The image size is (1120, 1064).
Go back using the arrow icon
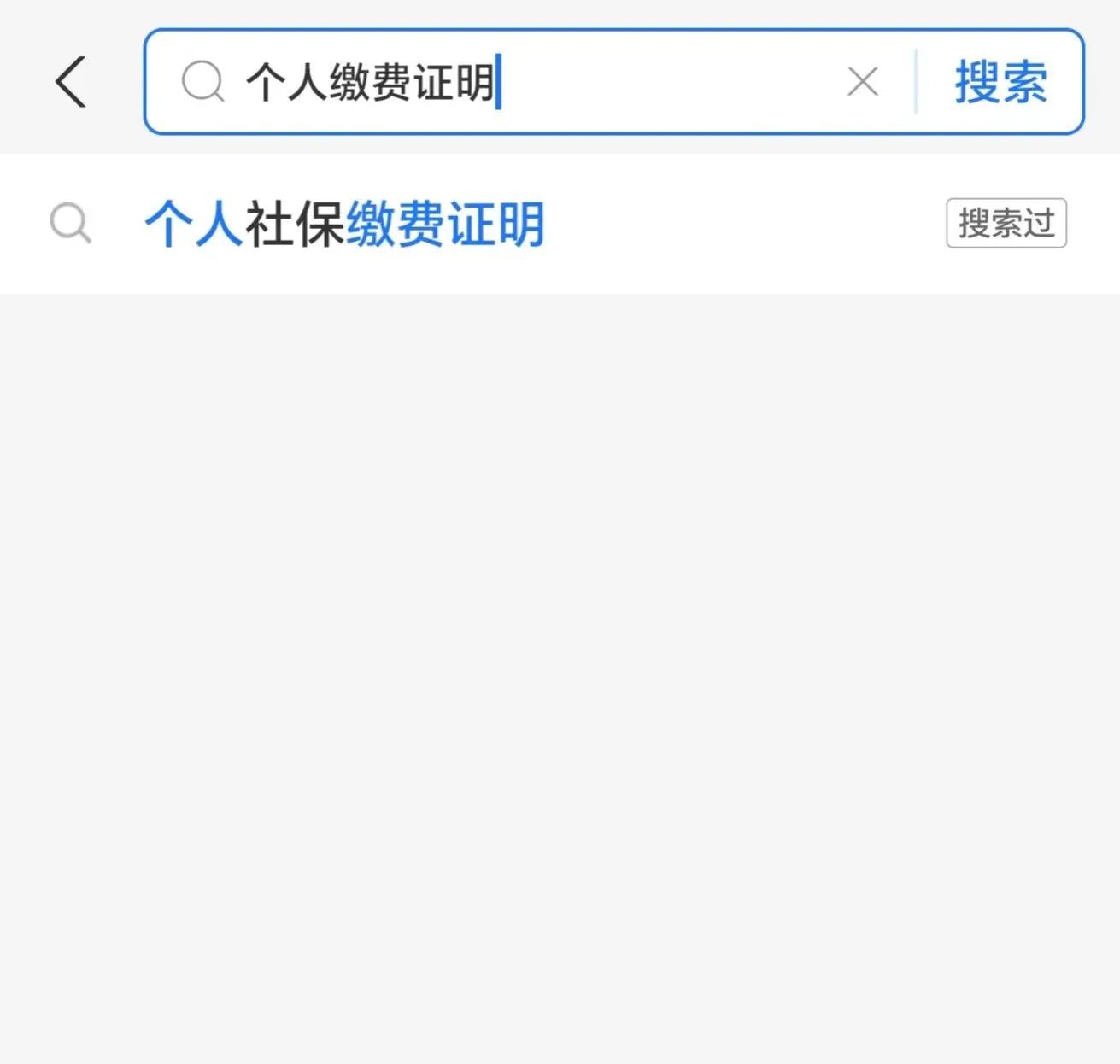(x=71, y=82)
